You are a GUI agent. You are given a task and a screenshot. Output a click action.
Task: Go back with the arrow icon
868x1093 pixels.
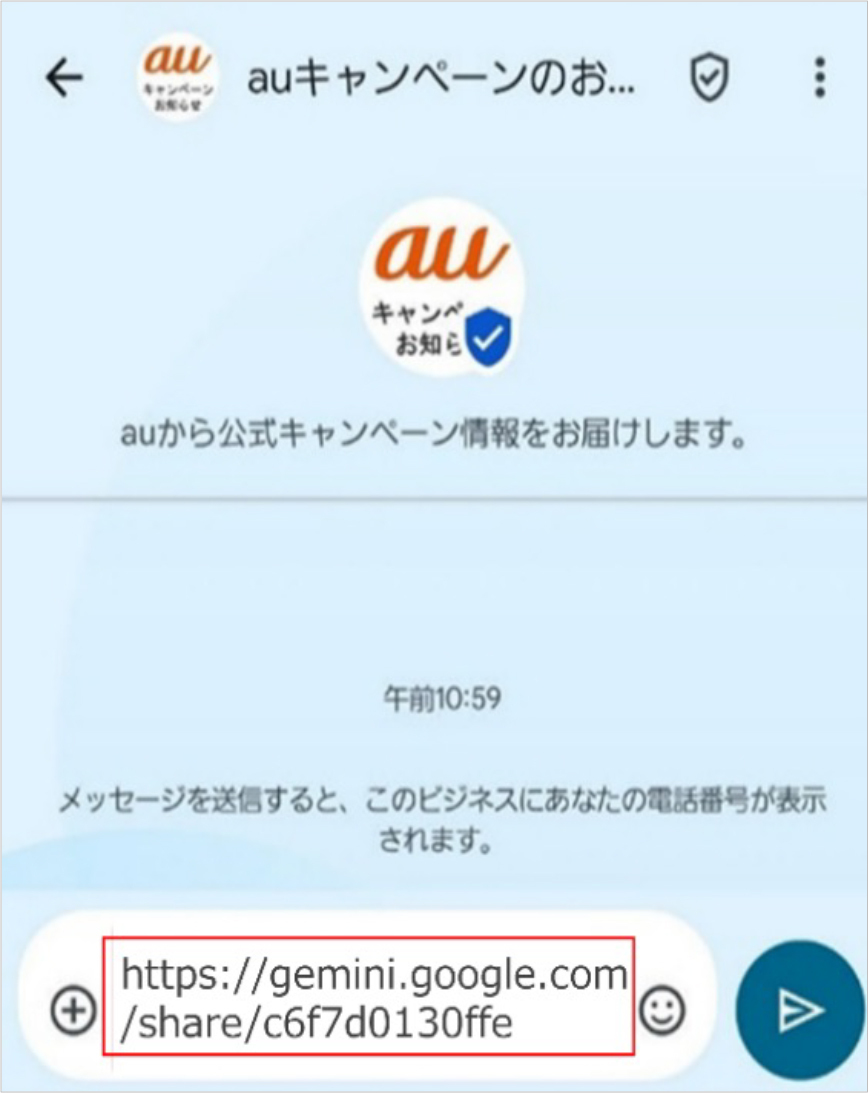[64, 79]
